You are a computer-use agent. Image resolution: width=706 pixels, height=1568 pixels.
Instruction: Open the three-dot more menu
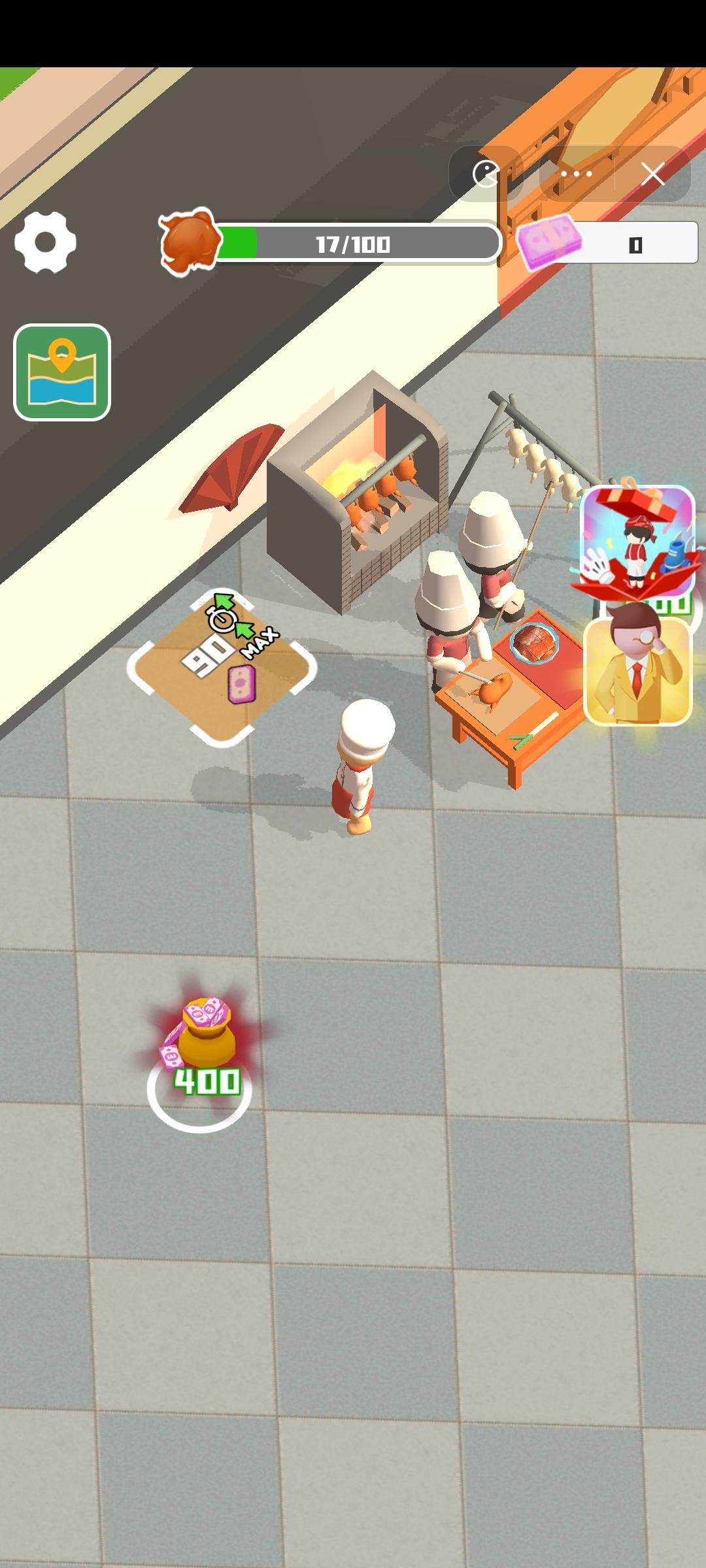(x=577, y=174)
